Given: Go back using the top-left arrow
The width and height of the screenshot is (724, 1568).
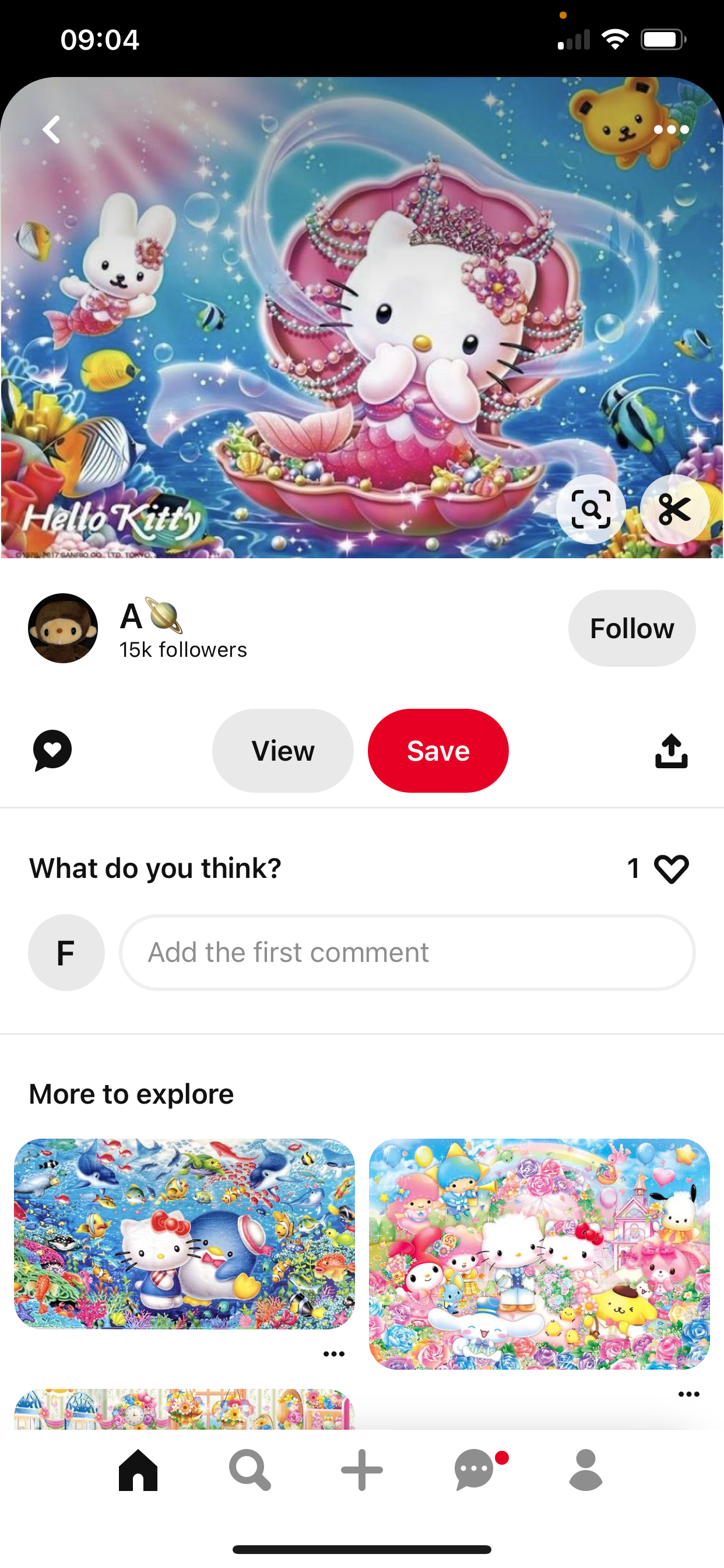Looking at the screenshot, I should point(52,129).
